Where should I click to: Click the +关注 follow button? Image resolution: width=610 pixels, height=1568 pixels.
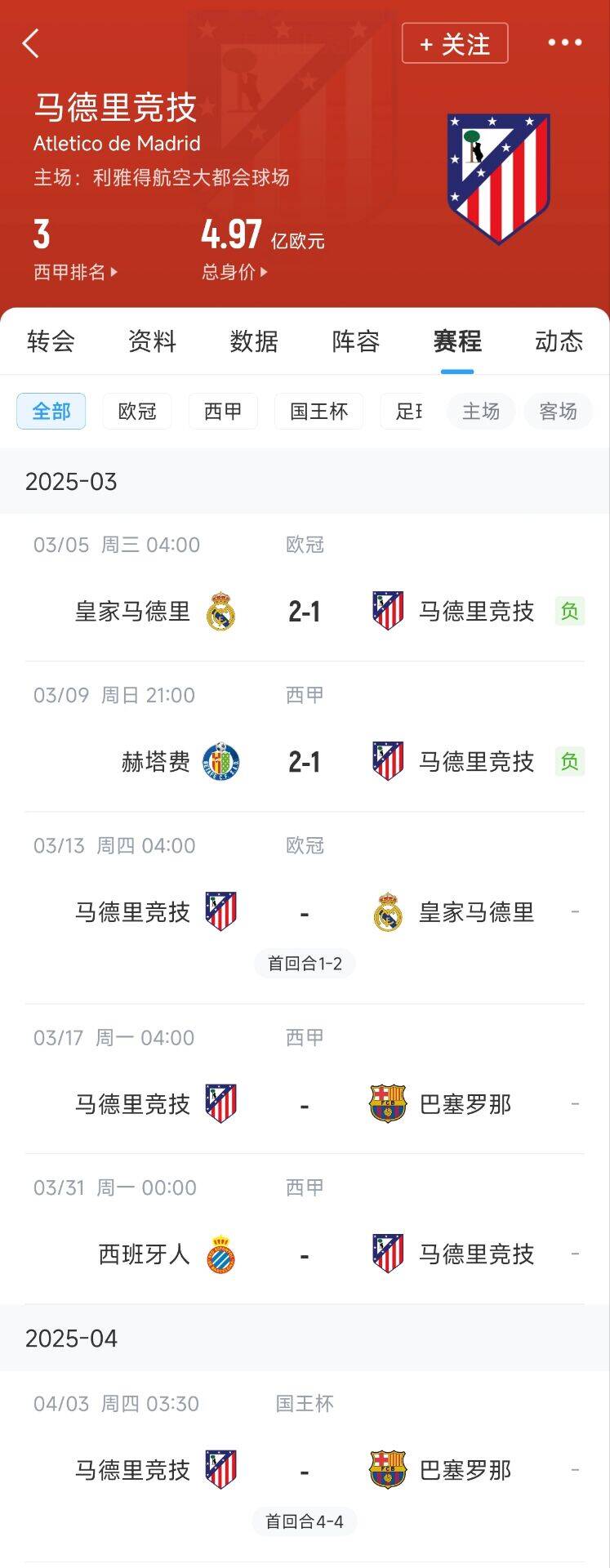click(455, 44)
